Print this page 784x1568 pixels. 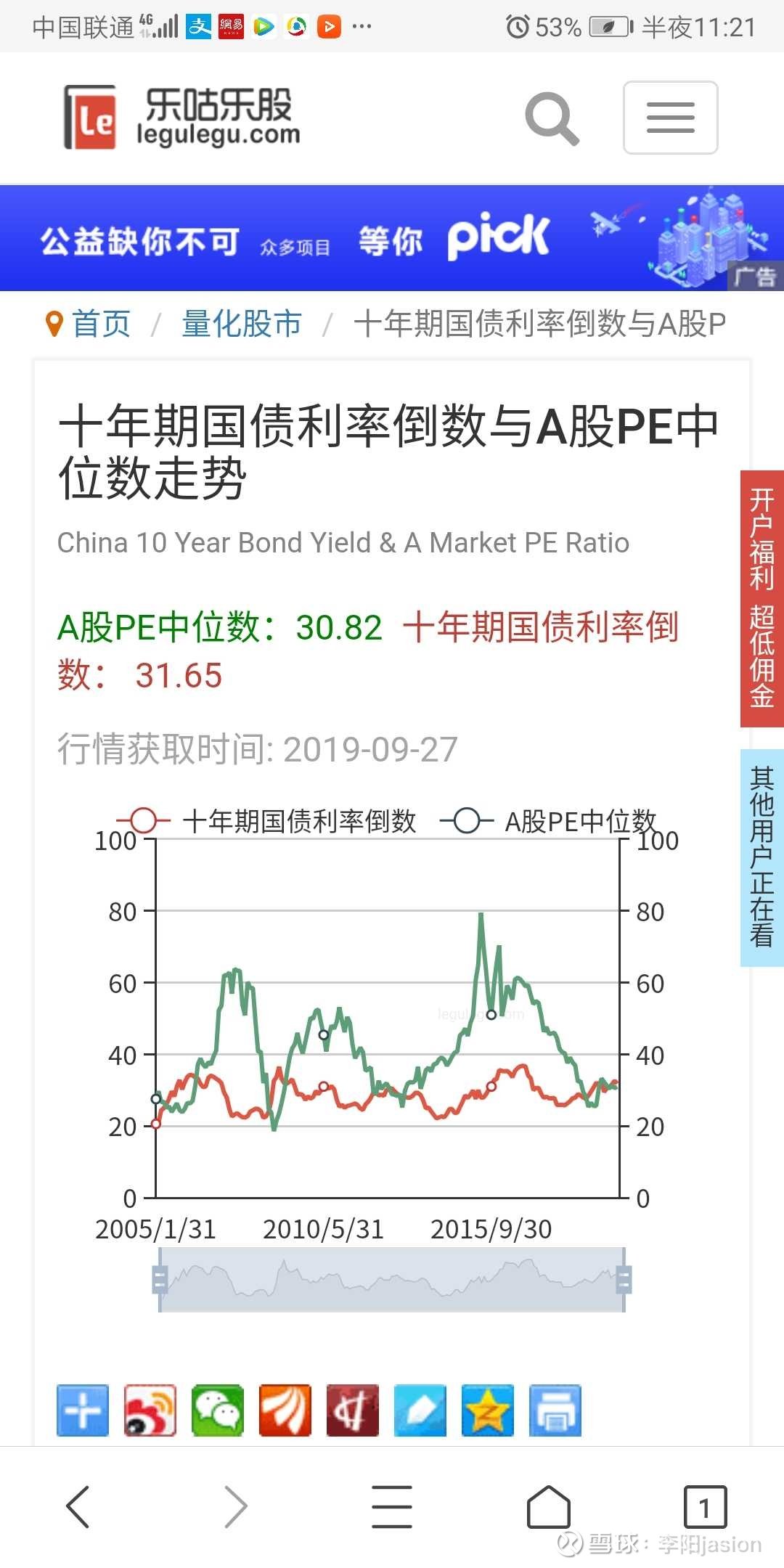(555, 1410)
